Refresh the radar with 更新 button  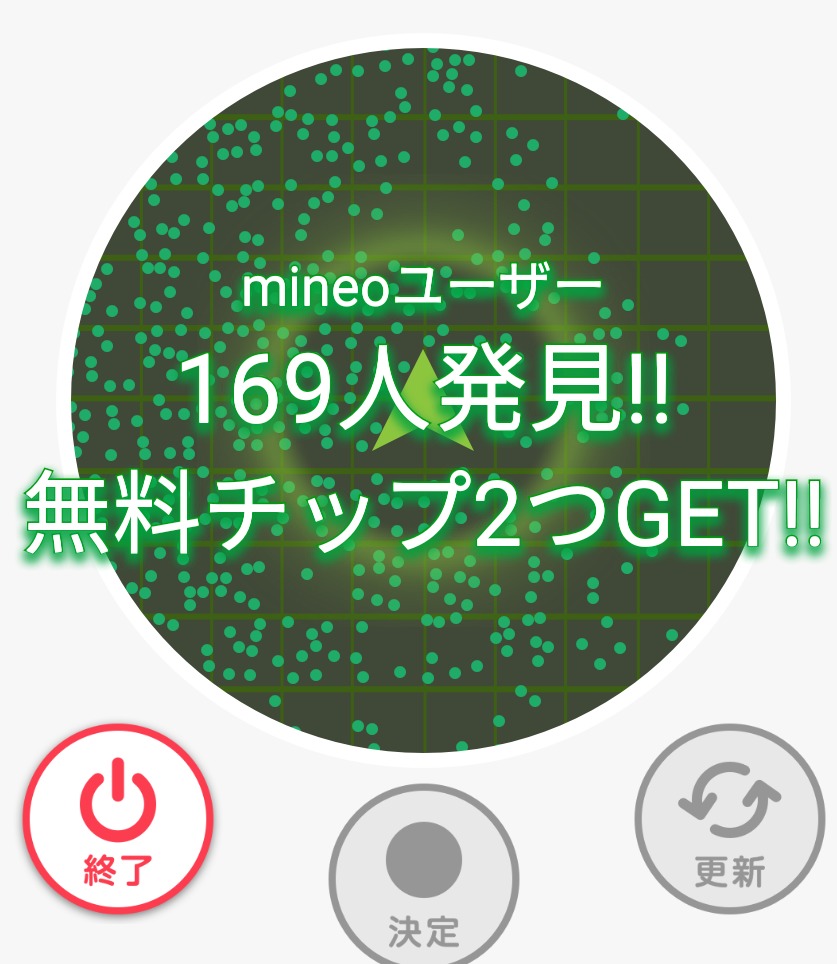coord(730,819)
